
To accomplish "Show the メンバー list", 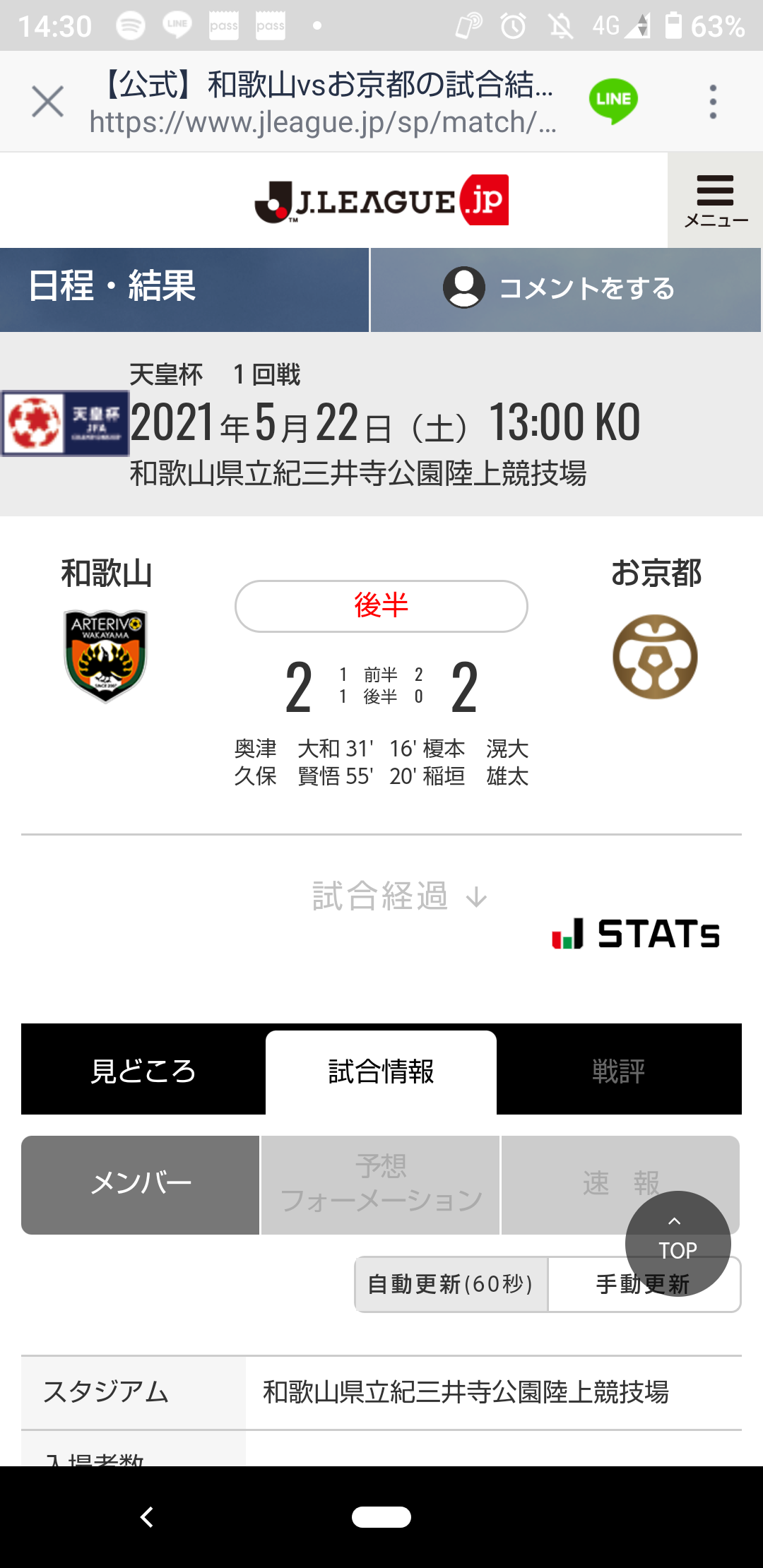I will [x=141, y=1184].
